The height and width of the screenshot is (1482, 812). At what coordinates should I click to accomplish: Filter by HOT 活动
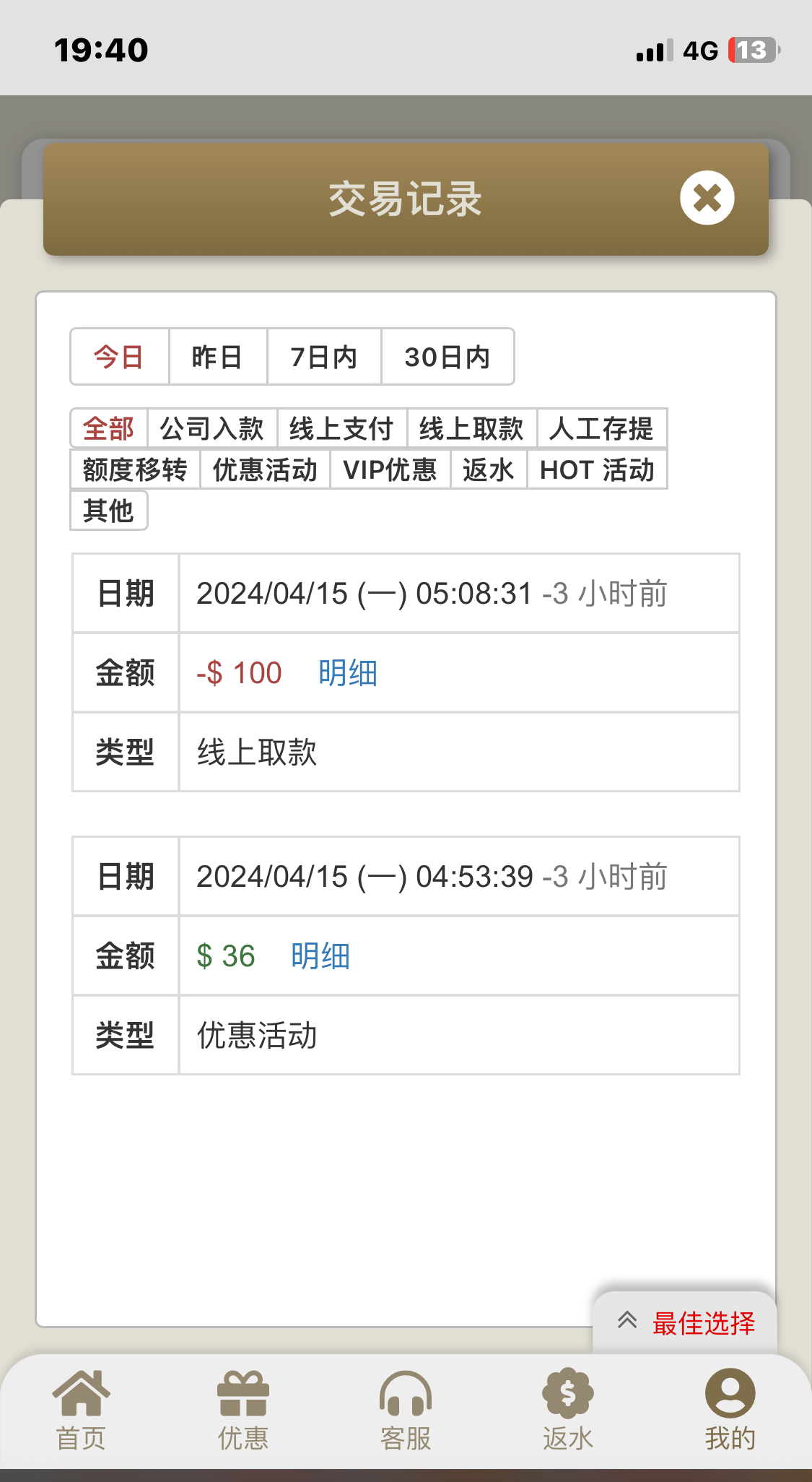(x=597, y=469)
